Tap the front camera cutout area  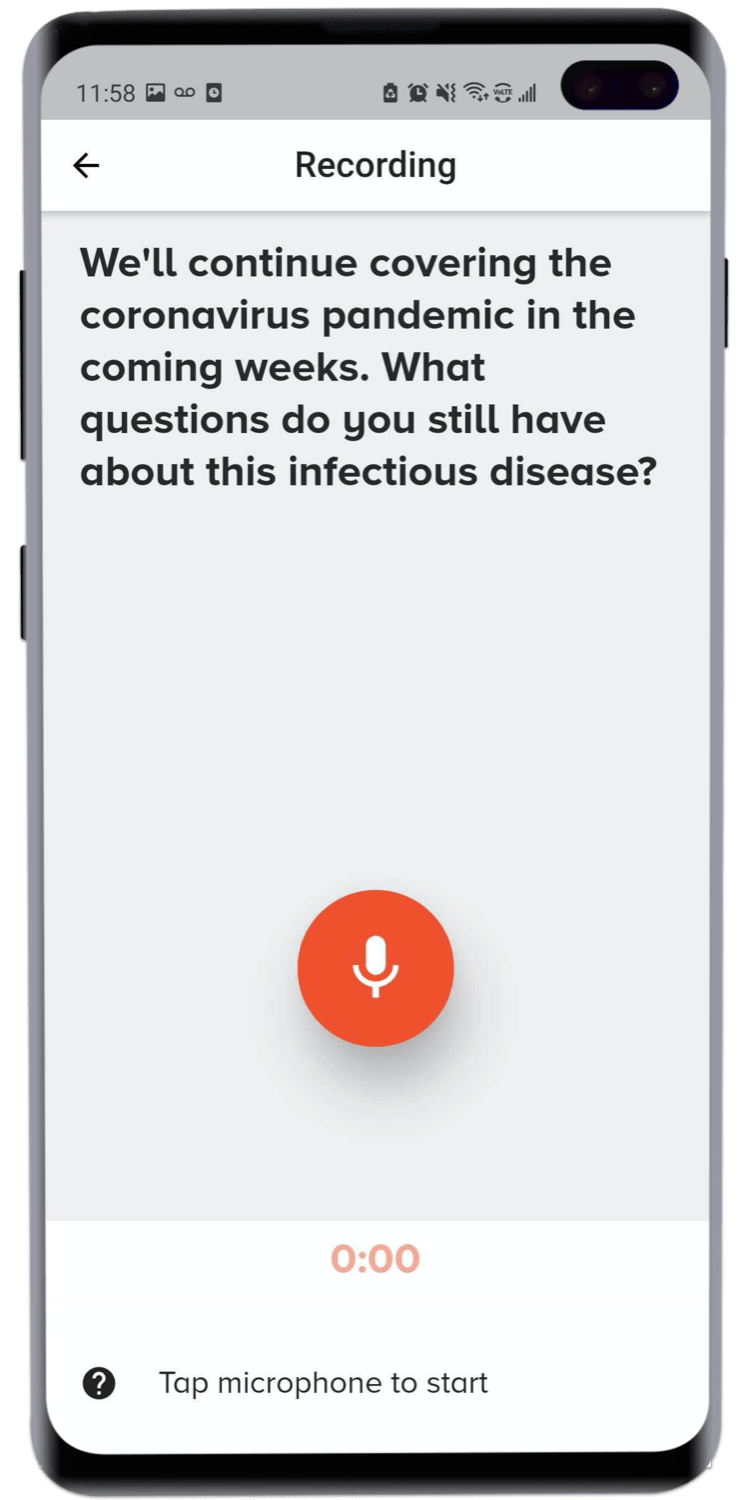[621, 85]
